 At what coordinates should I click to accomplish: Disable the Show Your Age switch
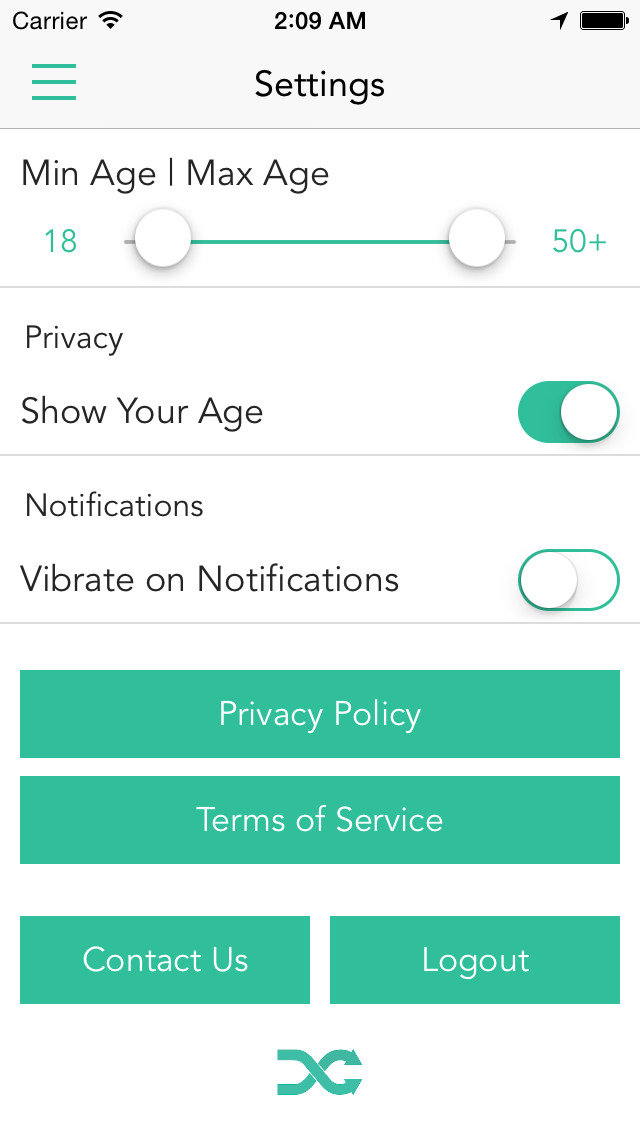click(x=569, y=412)
